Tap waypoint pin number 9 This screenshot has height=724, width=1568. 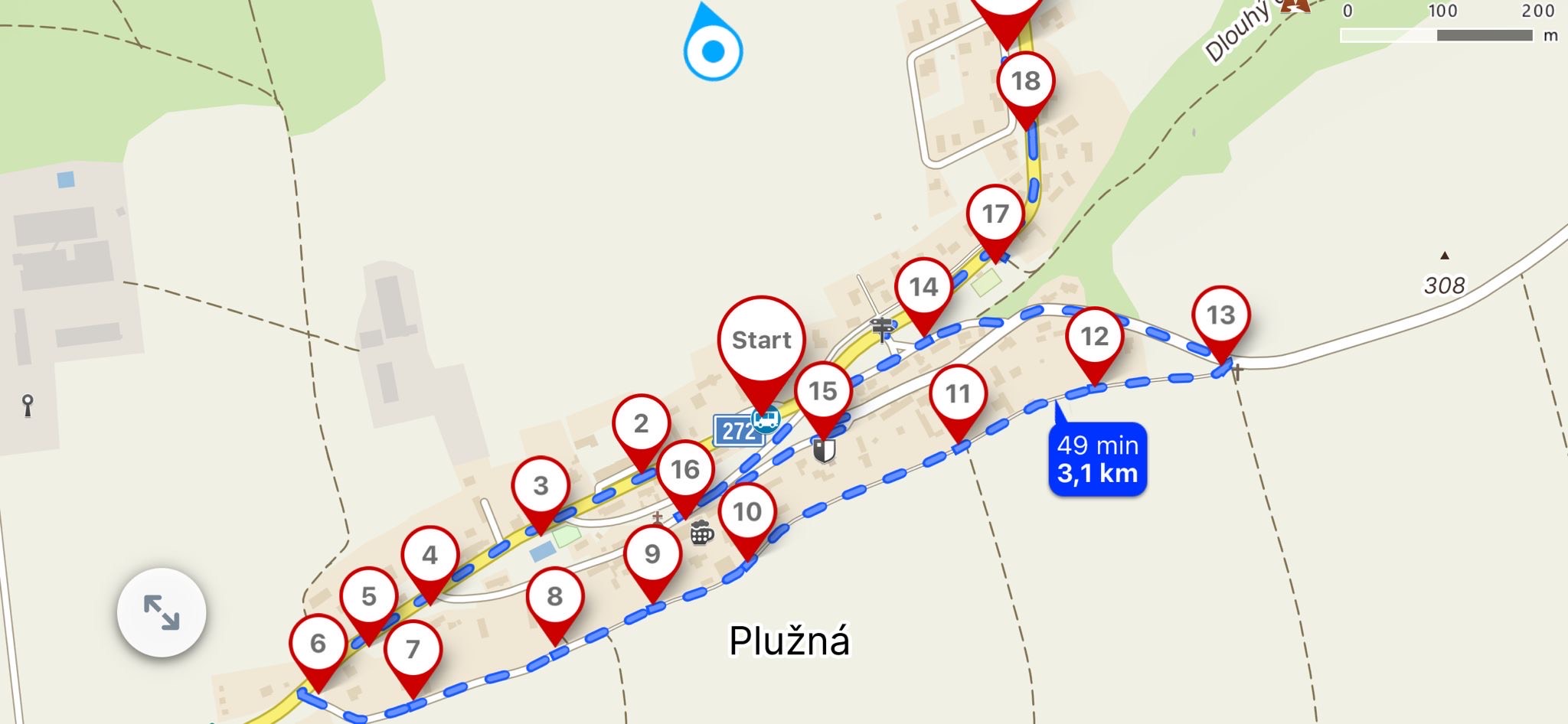coord(652,554)
